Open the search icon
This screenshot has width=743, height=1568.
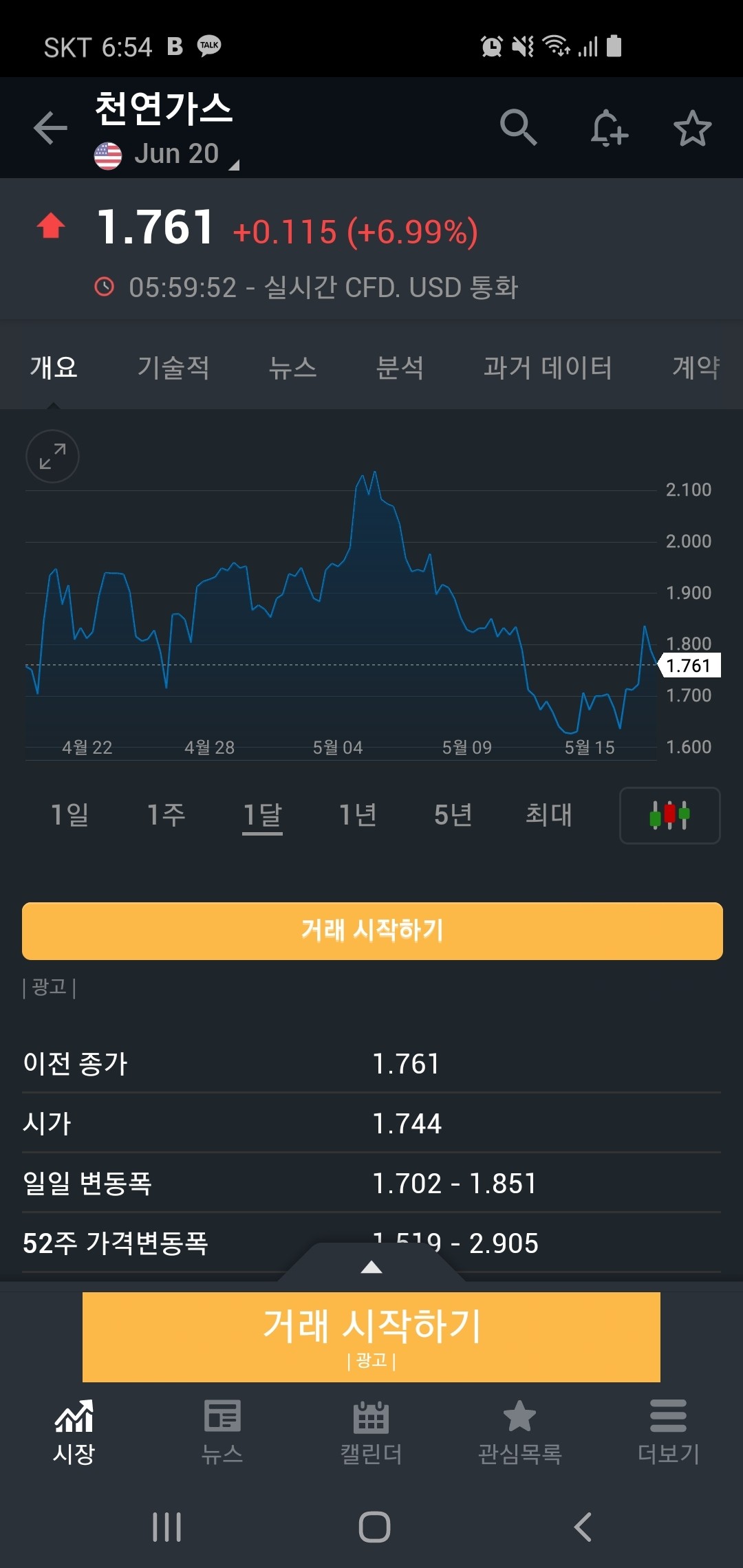point(518,128)
